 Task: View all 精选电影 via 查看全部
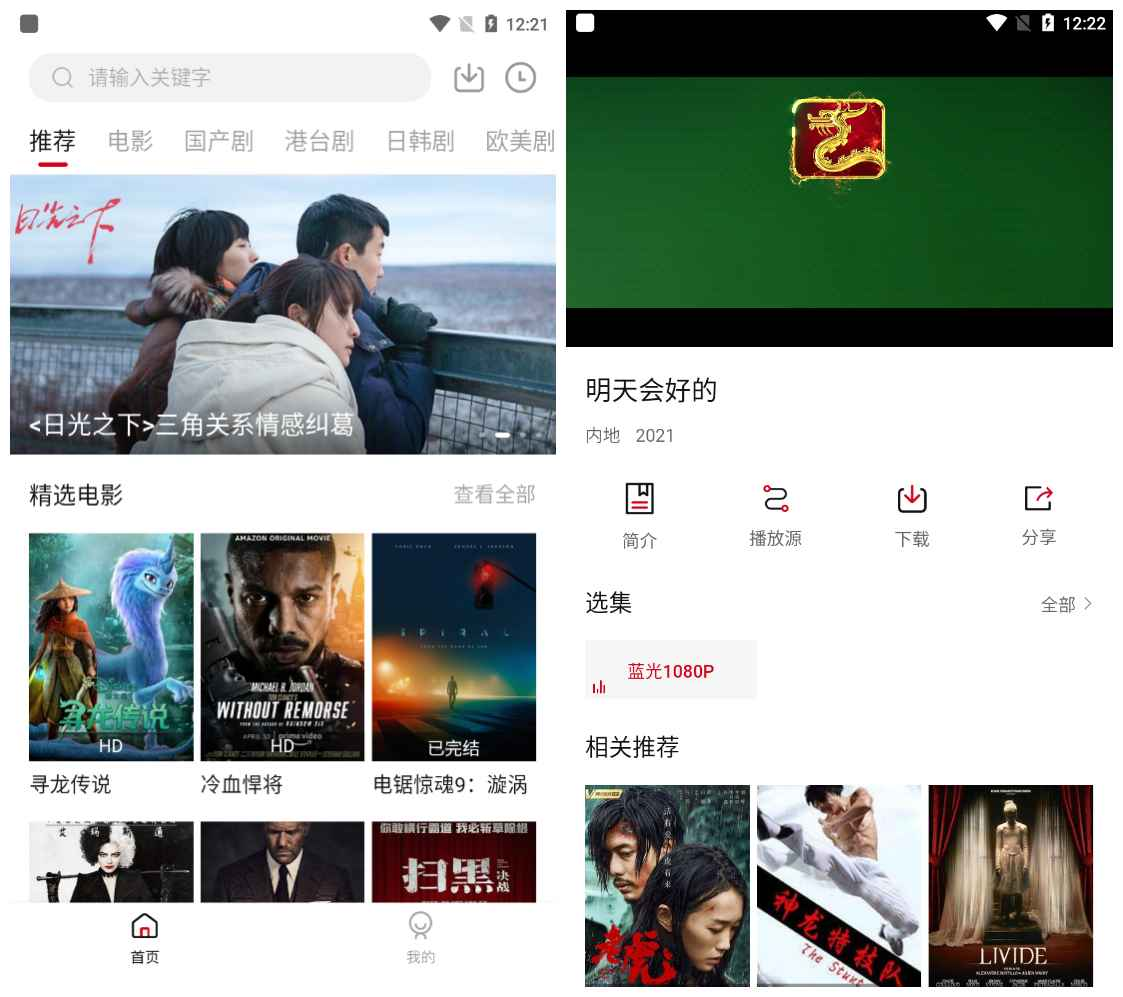[x=494, y=494]
